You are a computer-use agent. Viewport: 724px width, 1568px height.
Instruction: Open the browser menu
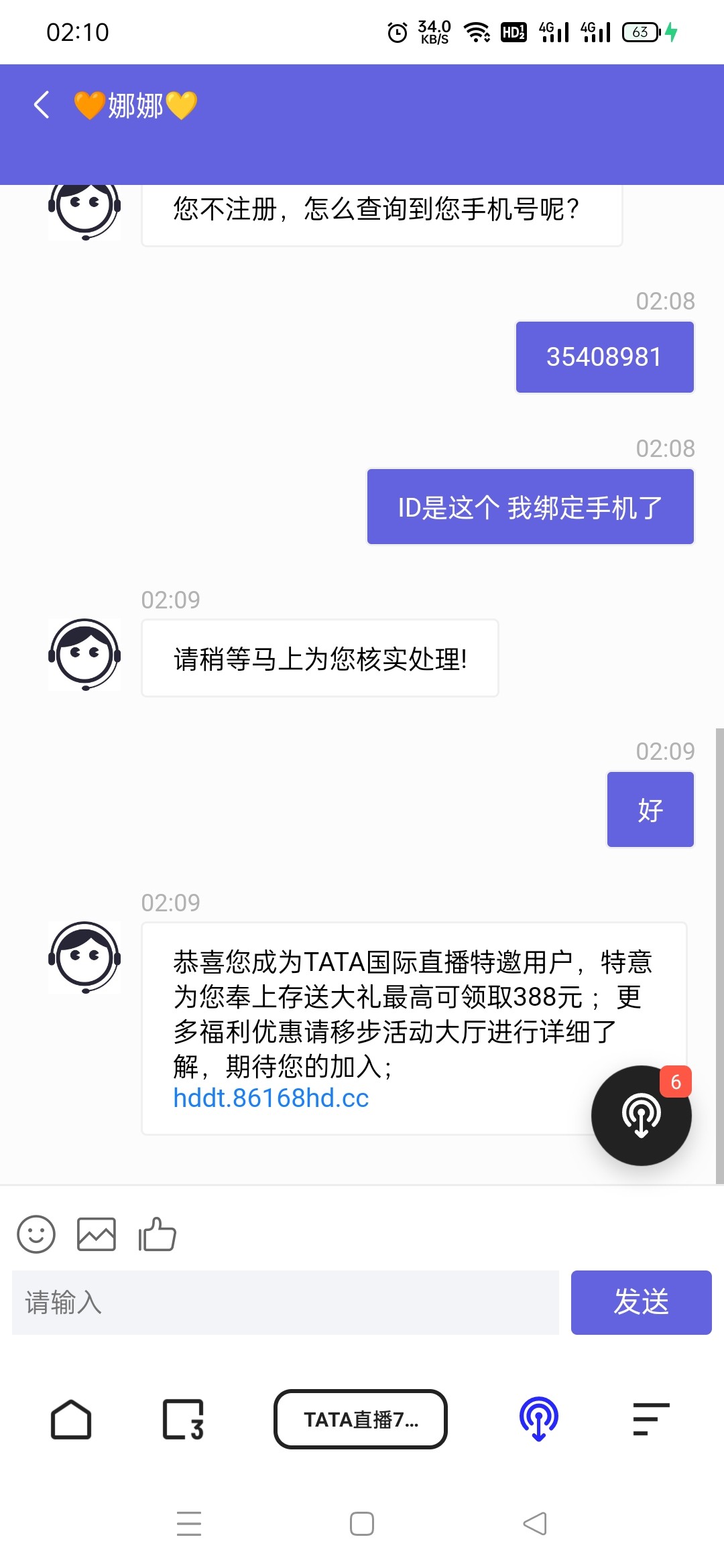click(x=651, y=1419)
